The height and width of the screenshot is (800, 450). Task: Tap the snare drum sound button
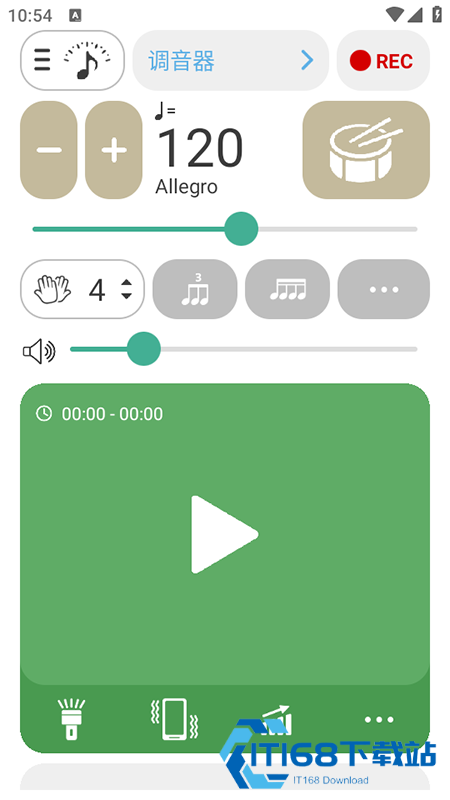[x=366, y=150]
